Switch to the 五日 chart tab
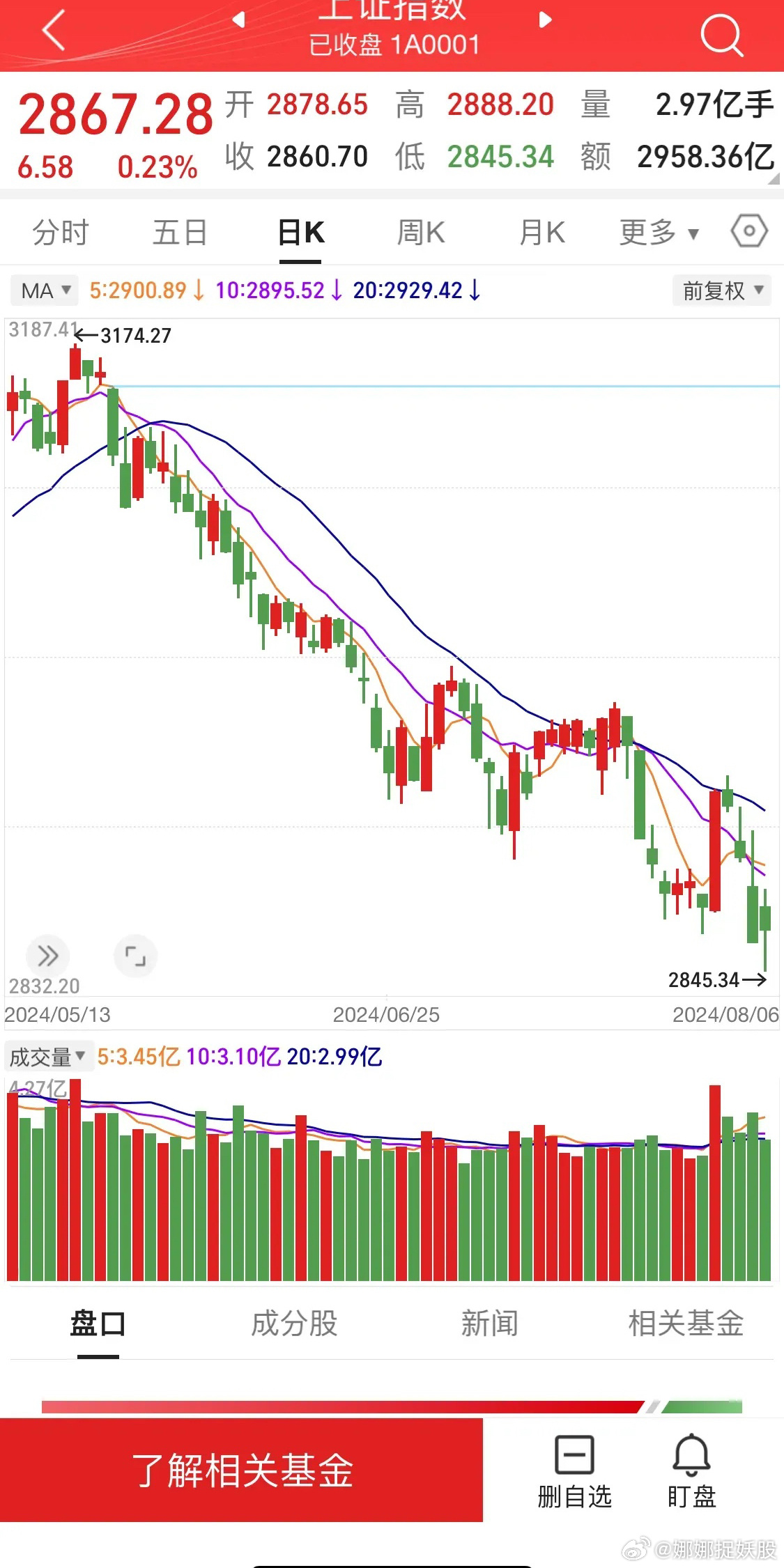 coord(180,233)
